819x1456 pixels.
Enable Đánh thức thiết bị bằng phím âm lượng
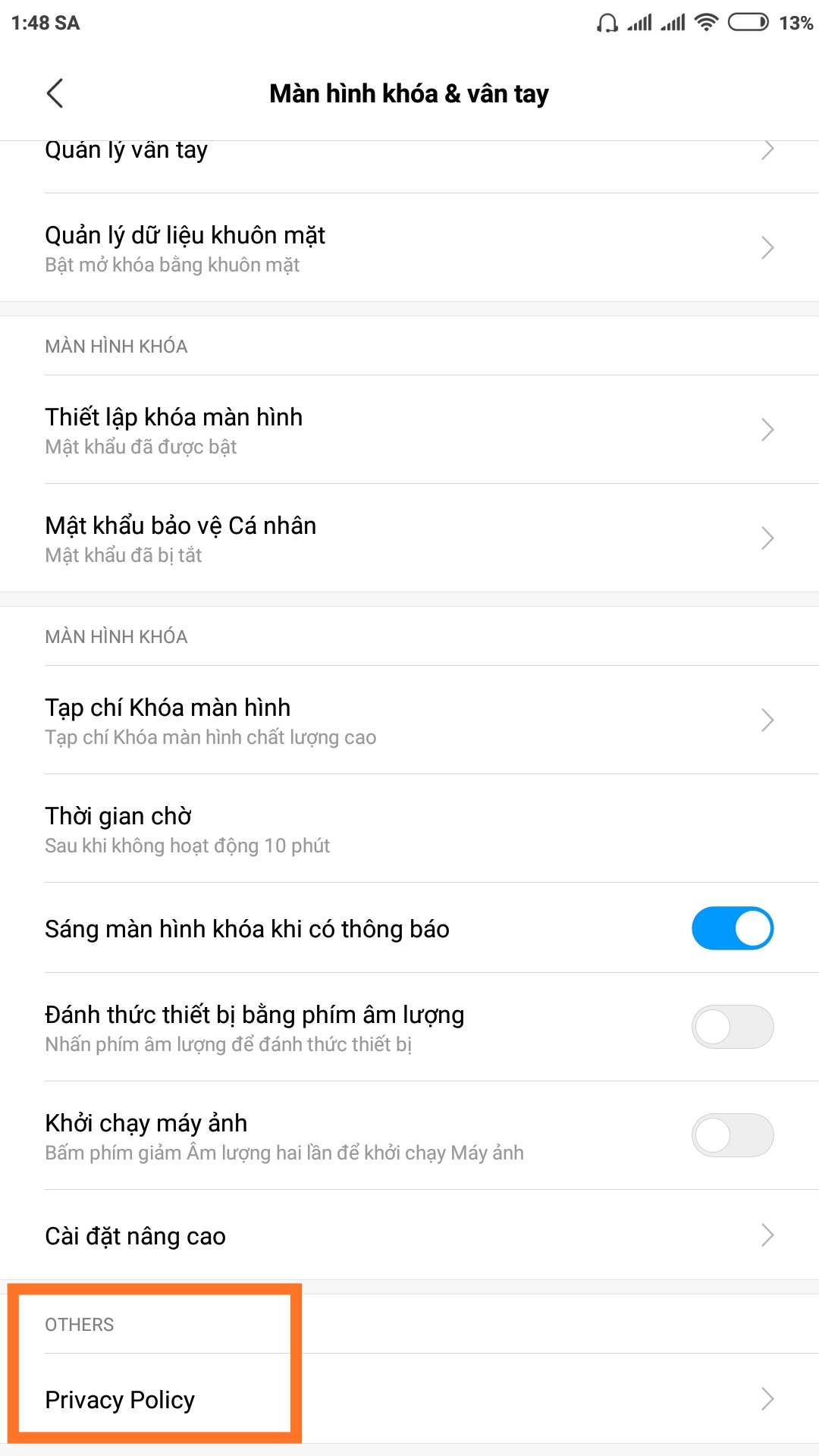(x=733, y=1027)
